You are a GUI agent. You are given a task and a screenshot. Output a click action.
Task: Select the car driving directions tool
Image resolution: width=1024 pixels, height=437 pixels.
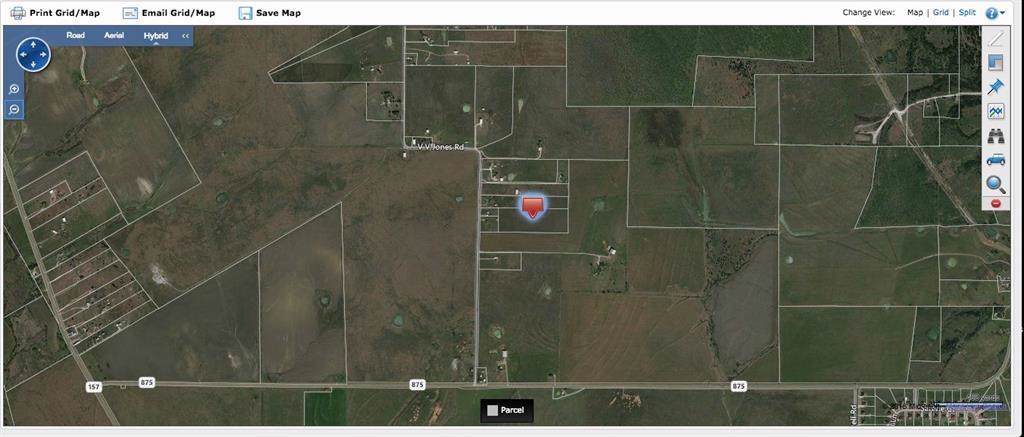tap(995, 160)
